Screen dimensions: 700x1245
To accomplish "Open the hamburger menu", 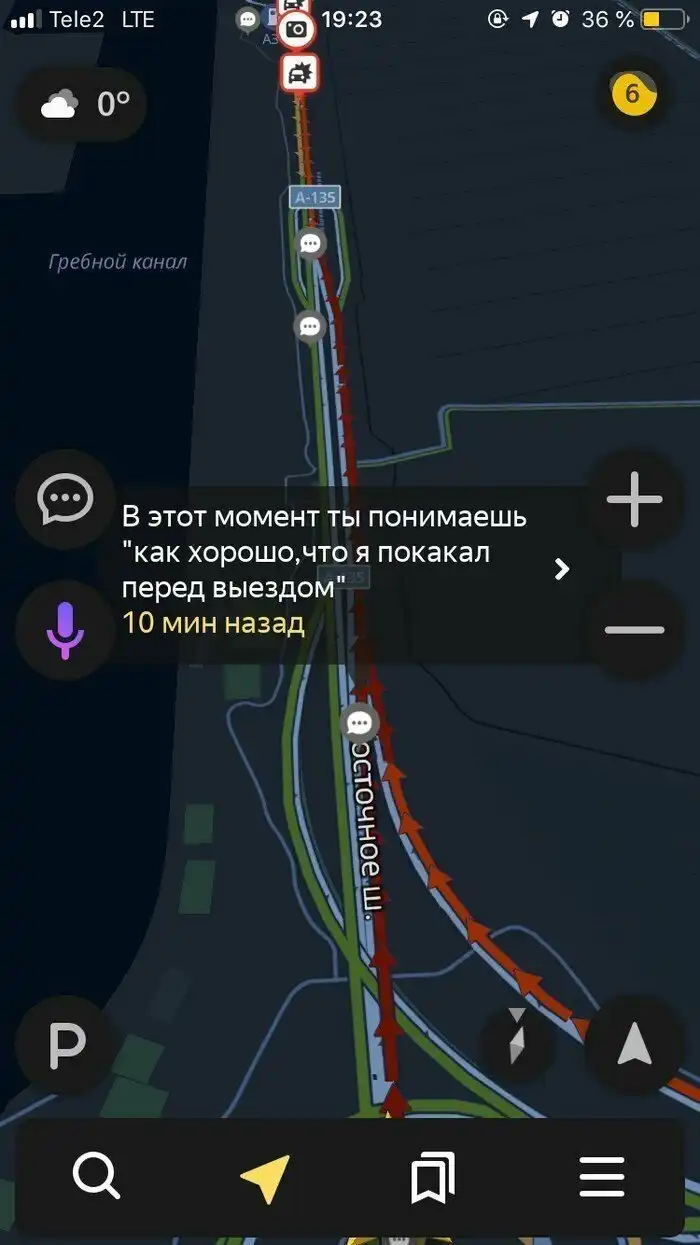I will click(602, 1176).
